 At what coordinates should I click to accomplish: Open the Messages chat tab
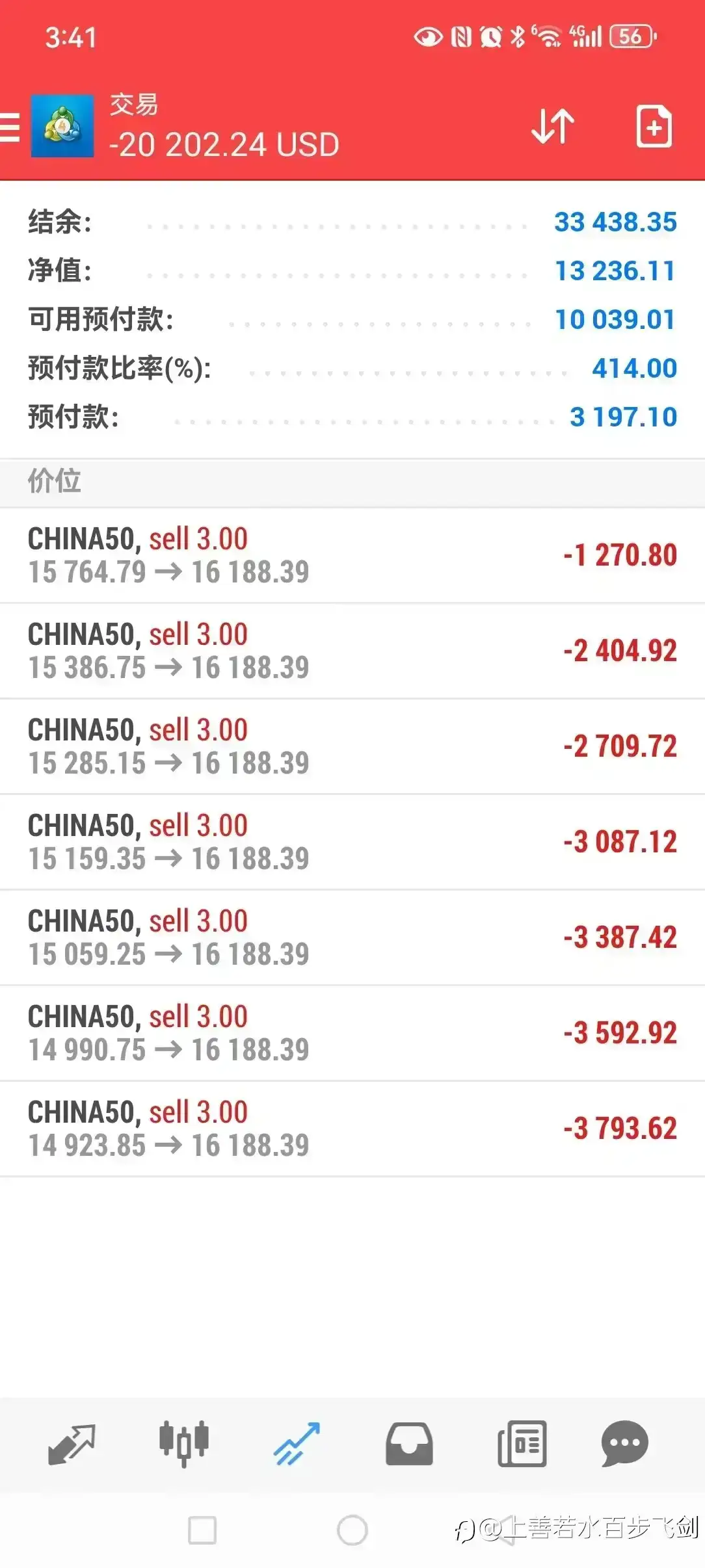coord(624,1444)
